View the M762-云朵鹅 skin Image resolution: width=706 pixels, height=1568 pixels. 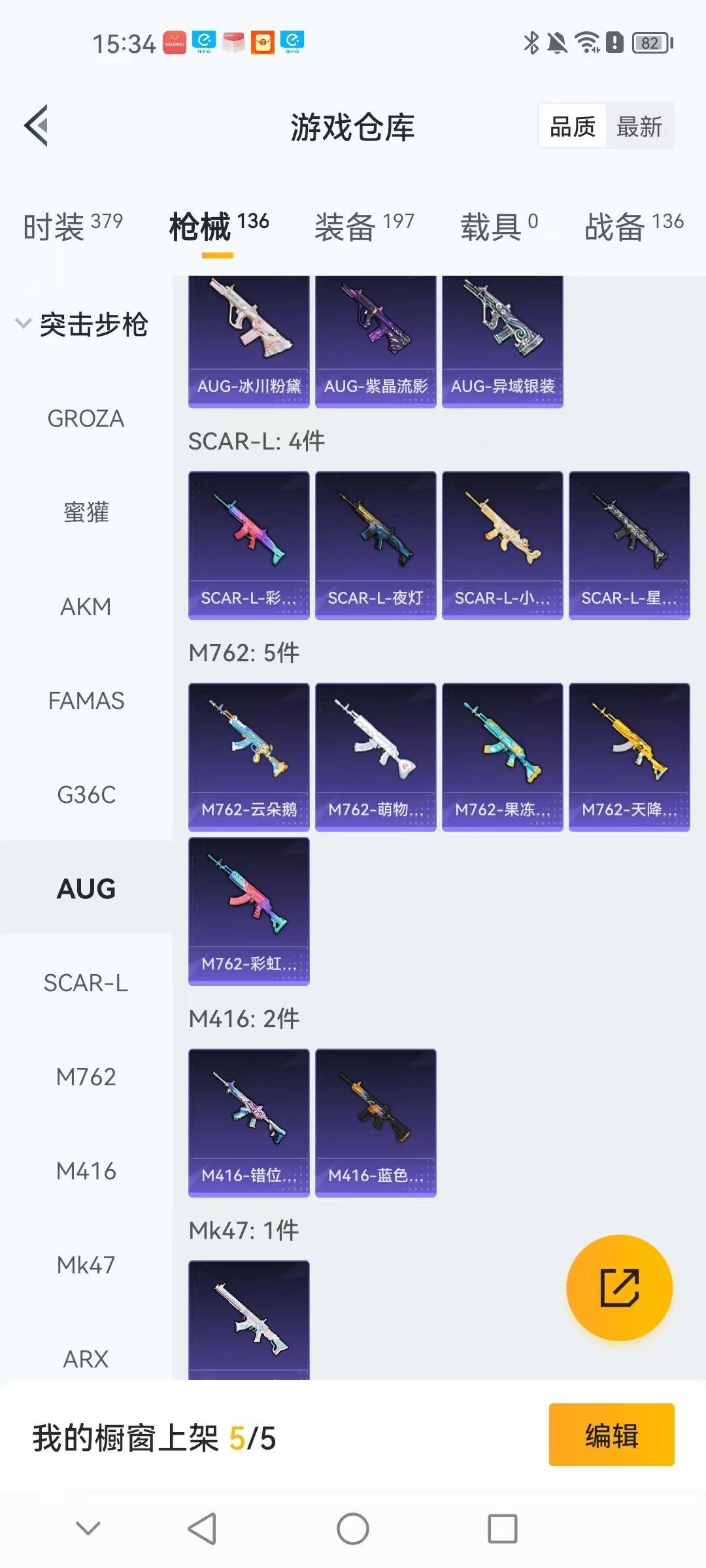click(248, 757)
